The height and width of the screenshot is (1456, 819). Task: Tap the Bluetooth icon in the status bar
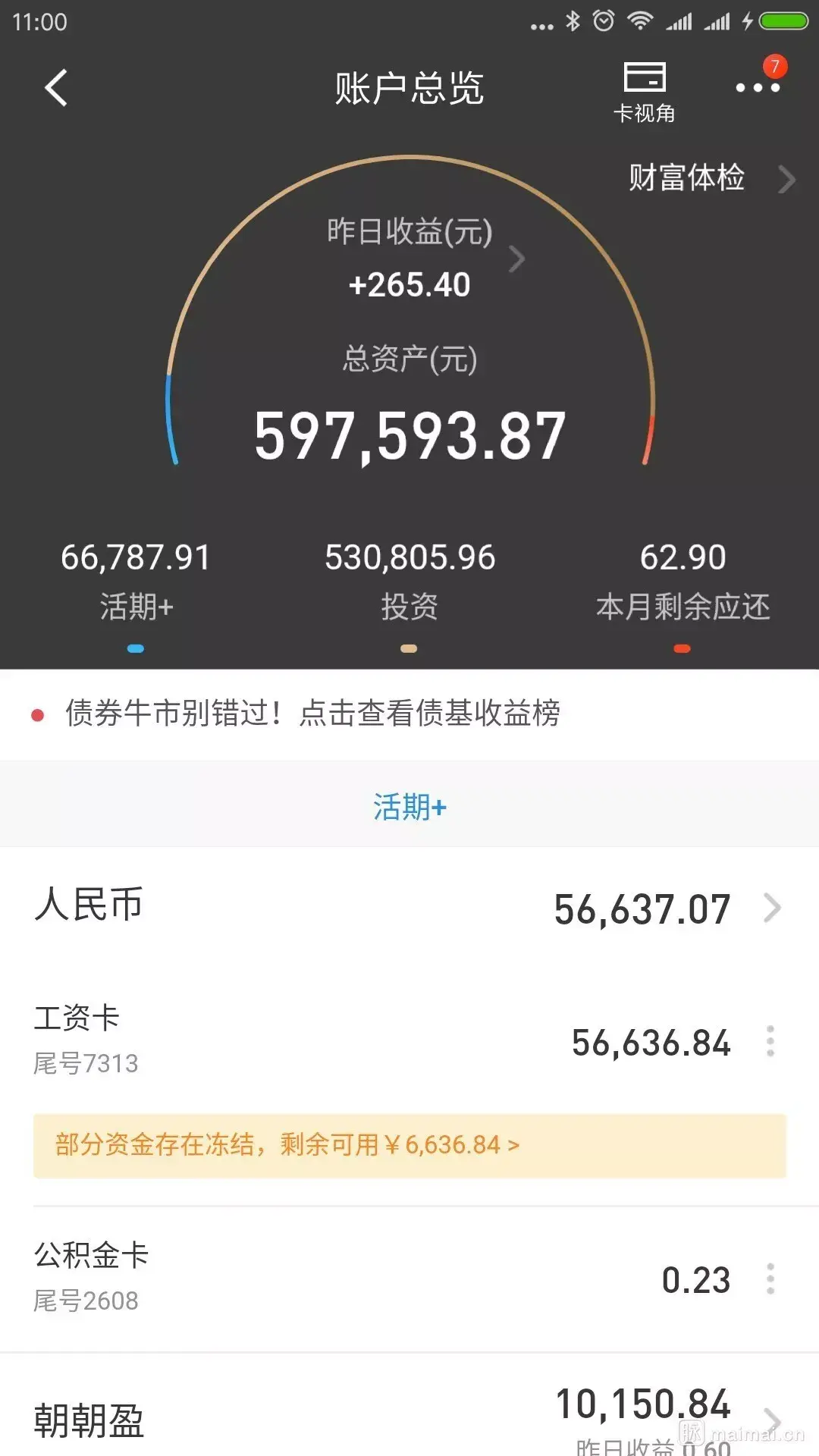click(x=573, y=23)
